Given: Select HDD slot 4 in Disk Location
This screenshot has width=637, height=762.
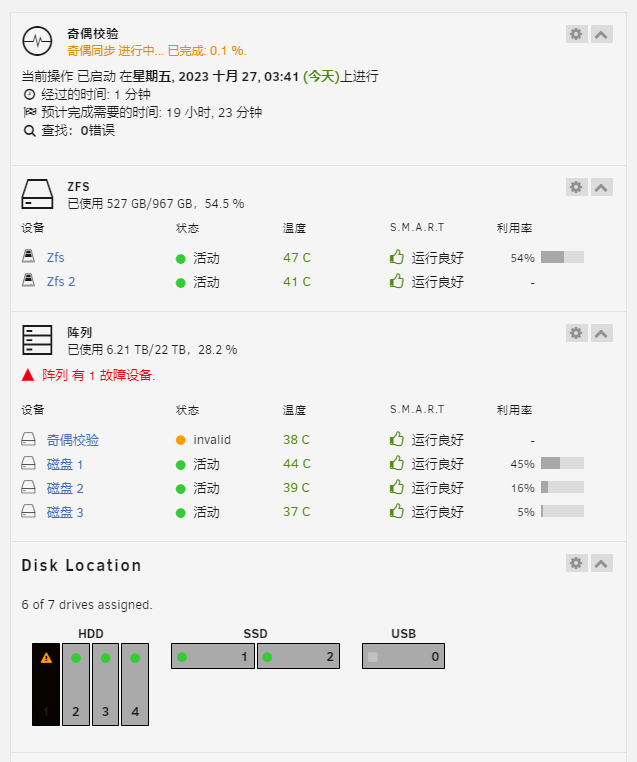Looking at the screenshot, I should (x=135, y=684).
